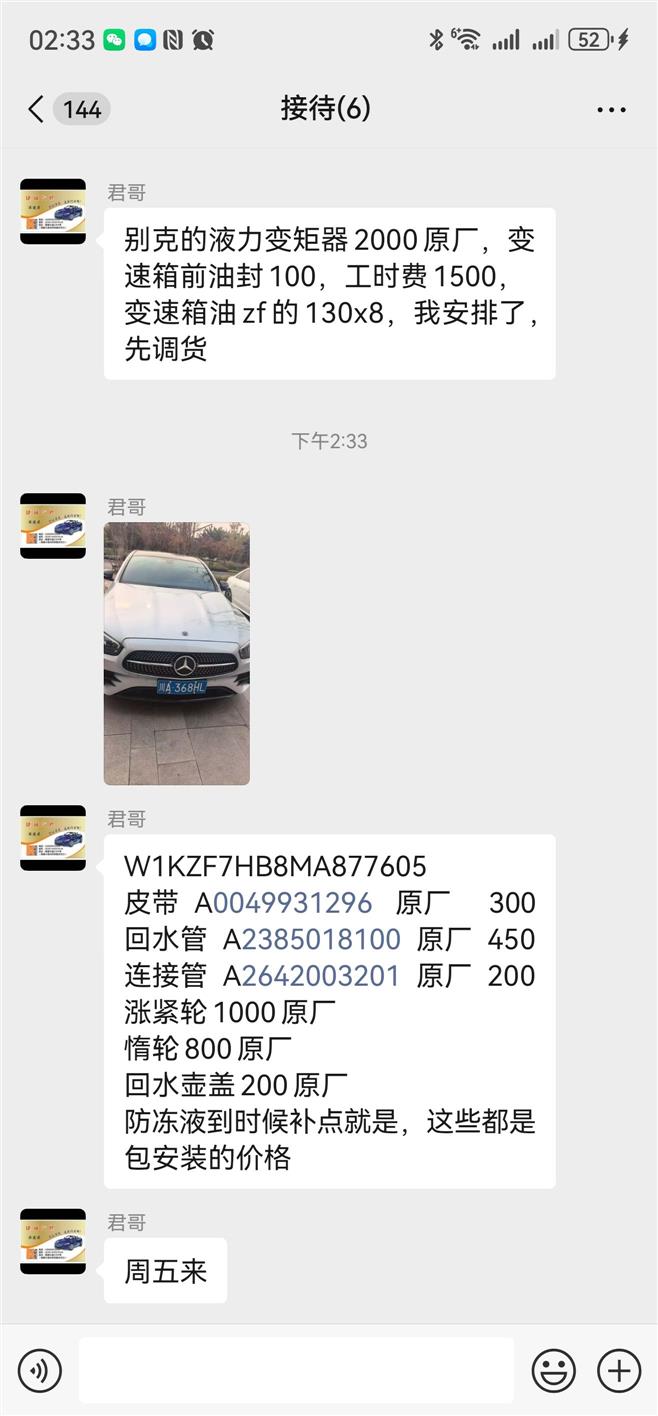
Task: Tap part number 0049931296 link
Action: click(292, 903)
